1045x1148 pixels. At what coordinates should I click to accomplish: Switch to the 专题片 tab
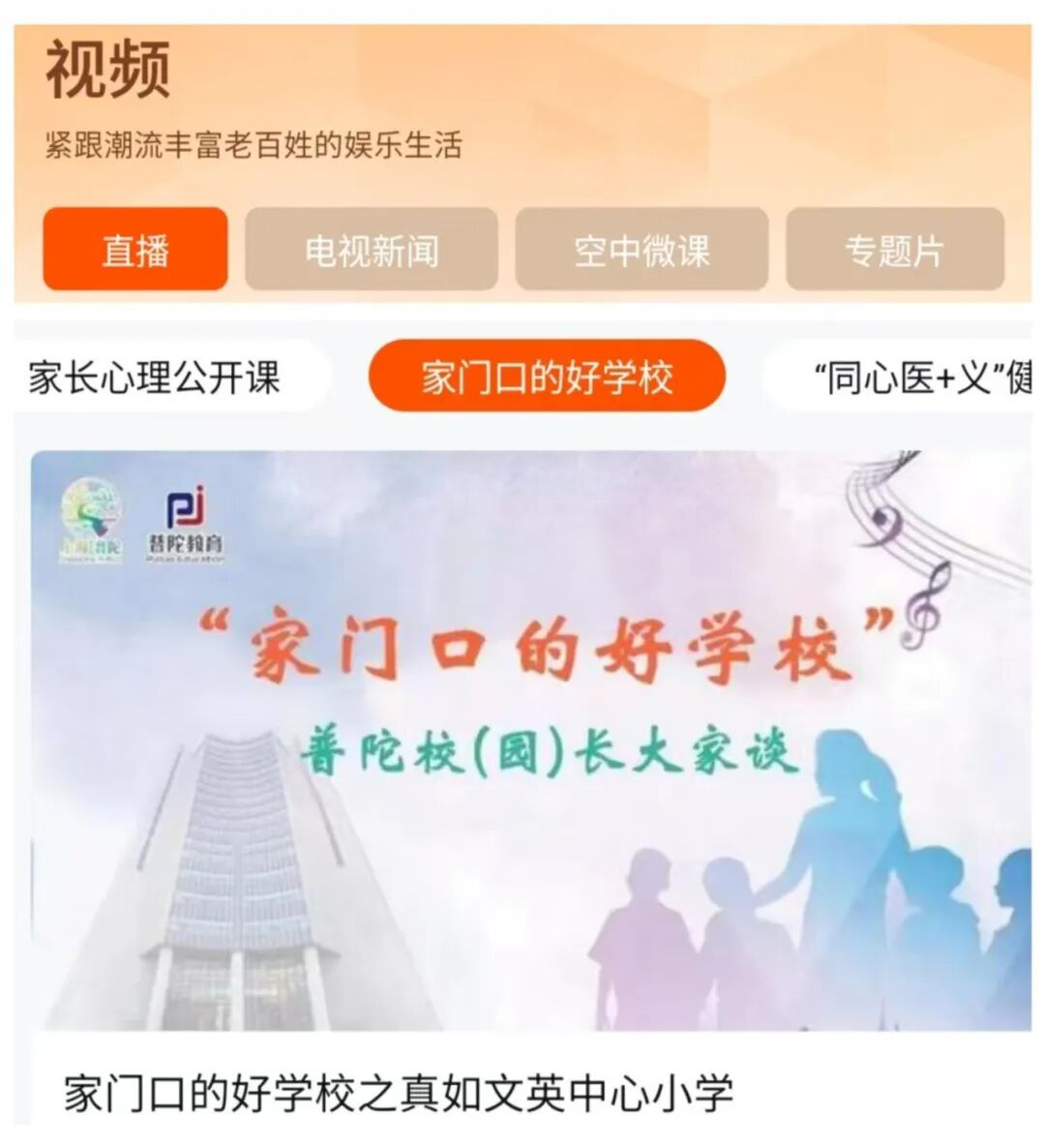pyautogui.click(x=895, y=249)
